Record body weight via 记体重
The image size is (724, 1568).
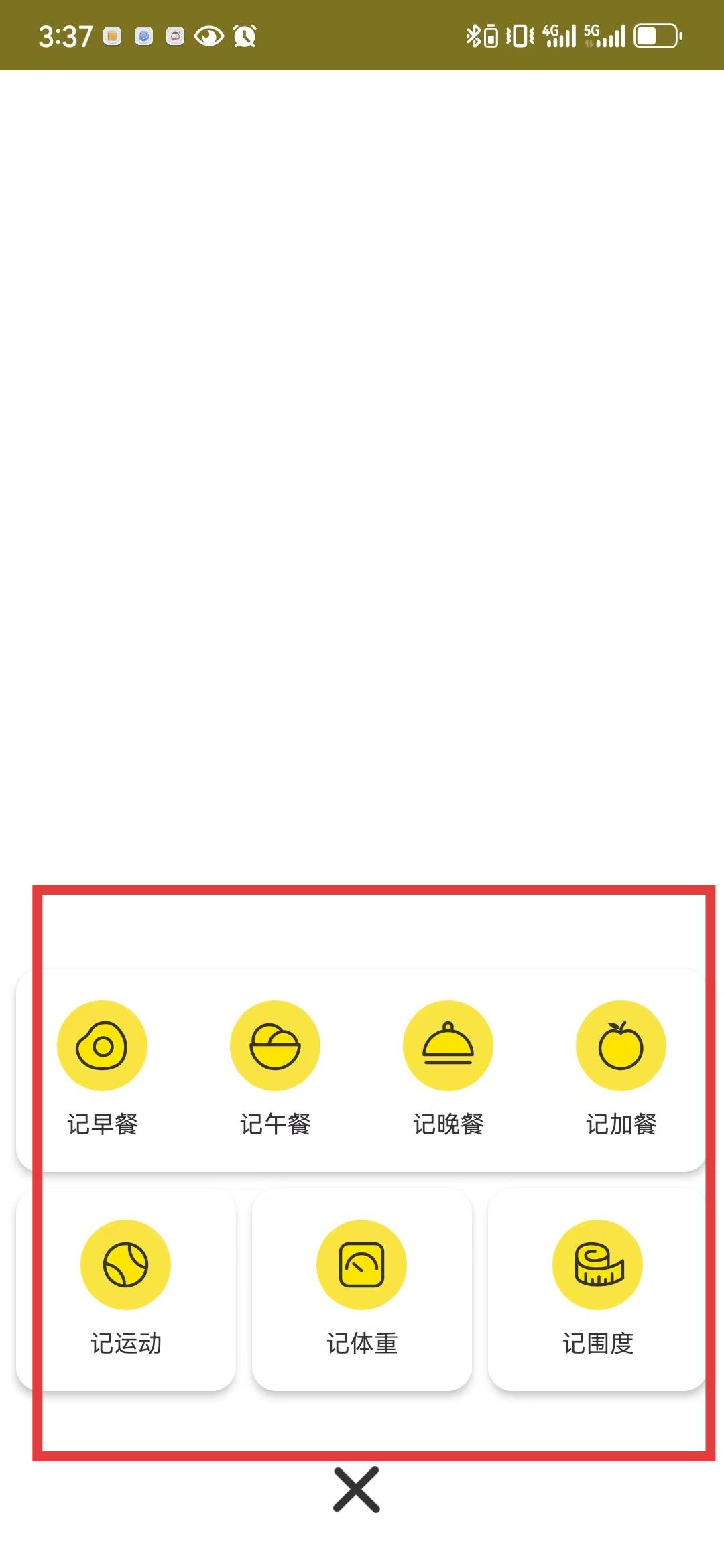[x=362, y=1288]
